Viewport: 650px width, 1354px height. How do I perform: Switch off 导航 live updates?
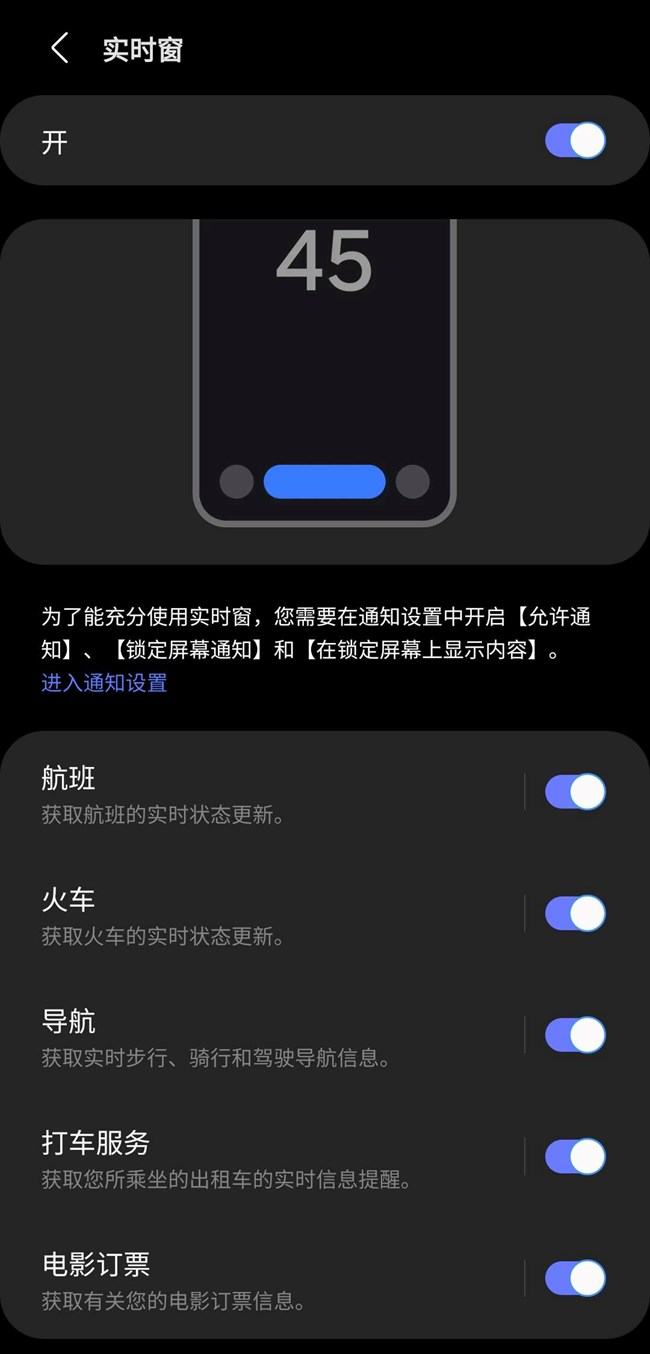[575, 1035]
